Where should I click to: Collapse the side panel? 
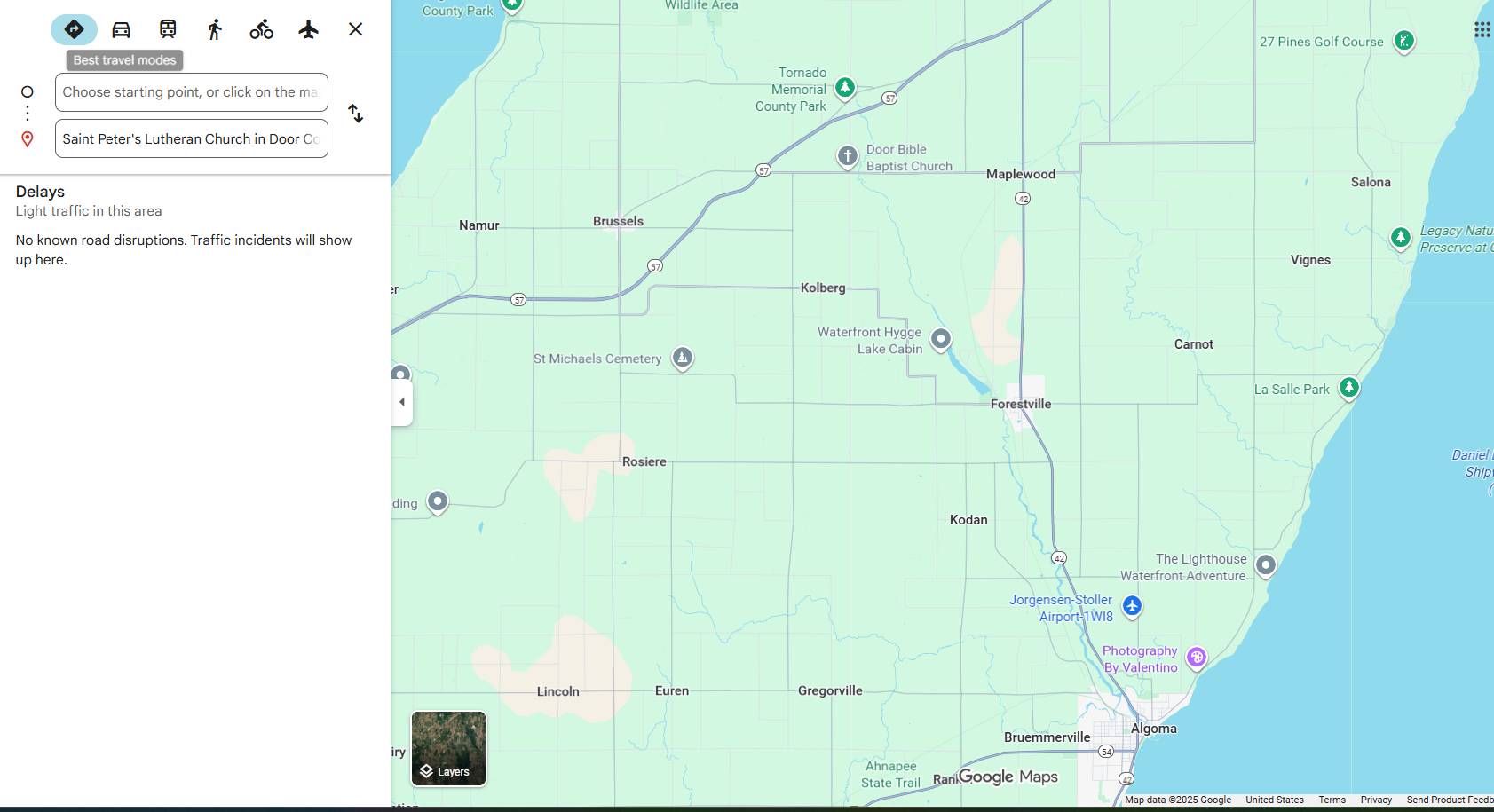tap(402, 402)
